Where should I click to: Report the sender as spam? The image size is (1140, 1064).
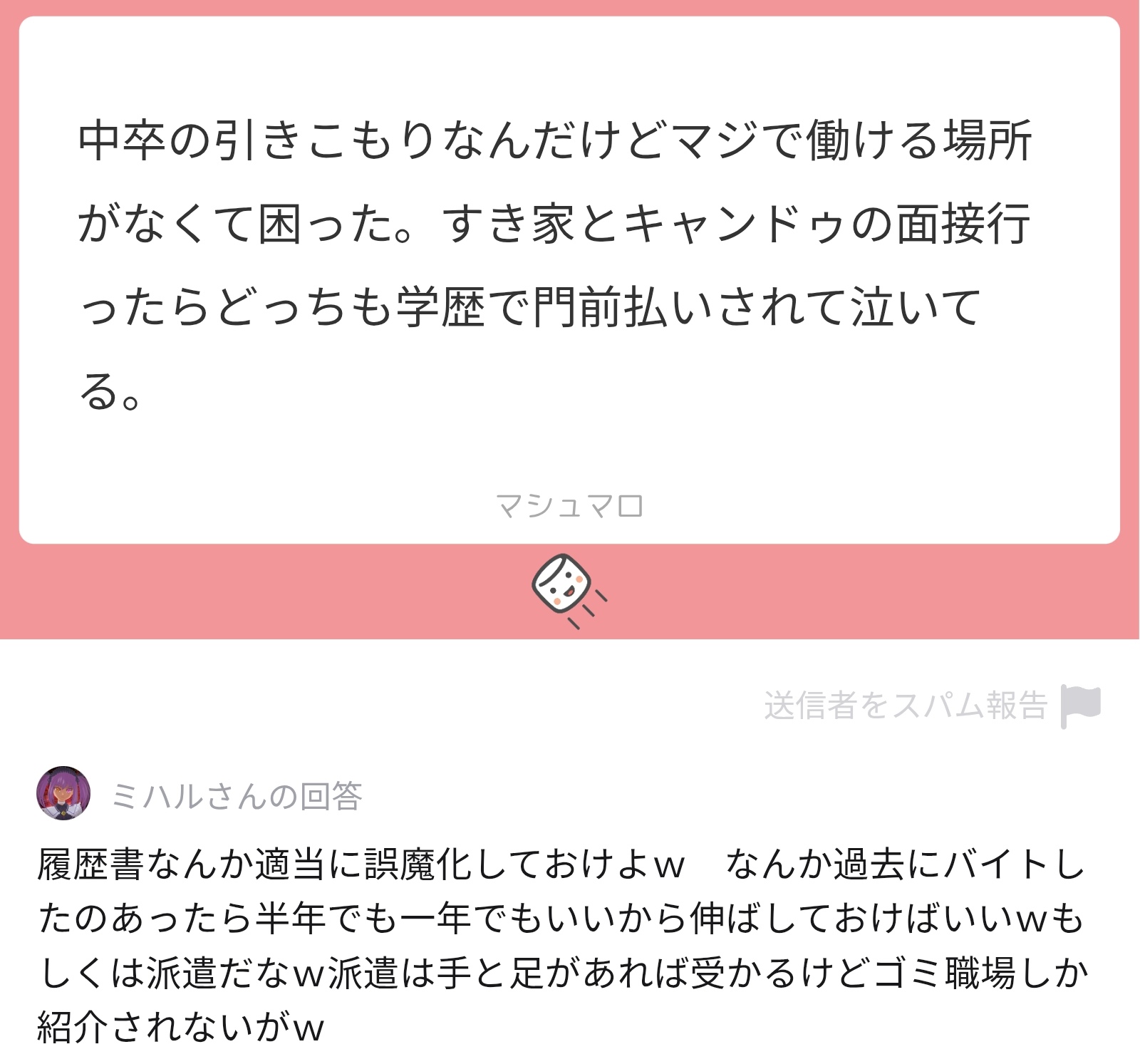pos(932,706)
